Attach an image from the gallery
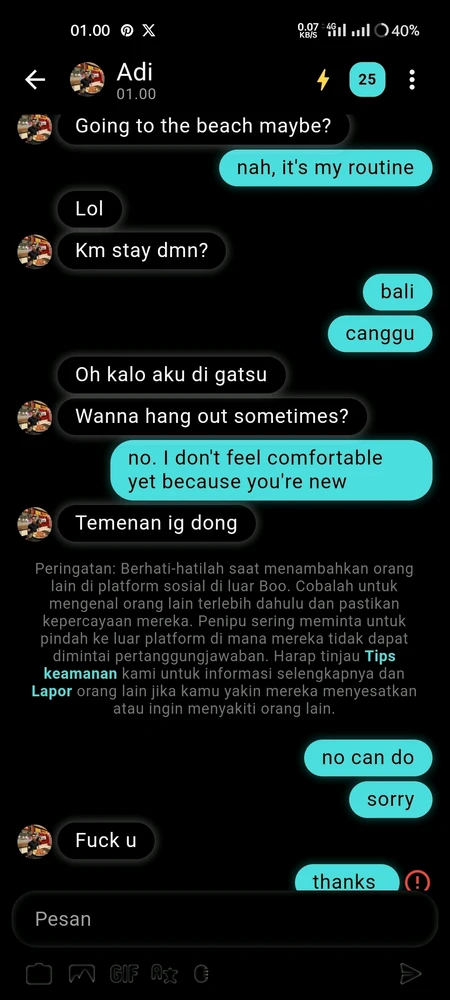Image resolution: width=450 pixels, height=1000 pixels. click(x=82, y=974)
